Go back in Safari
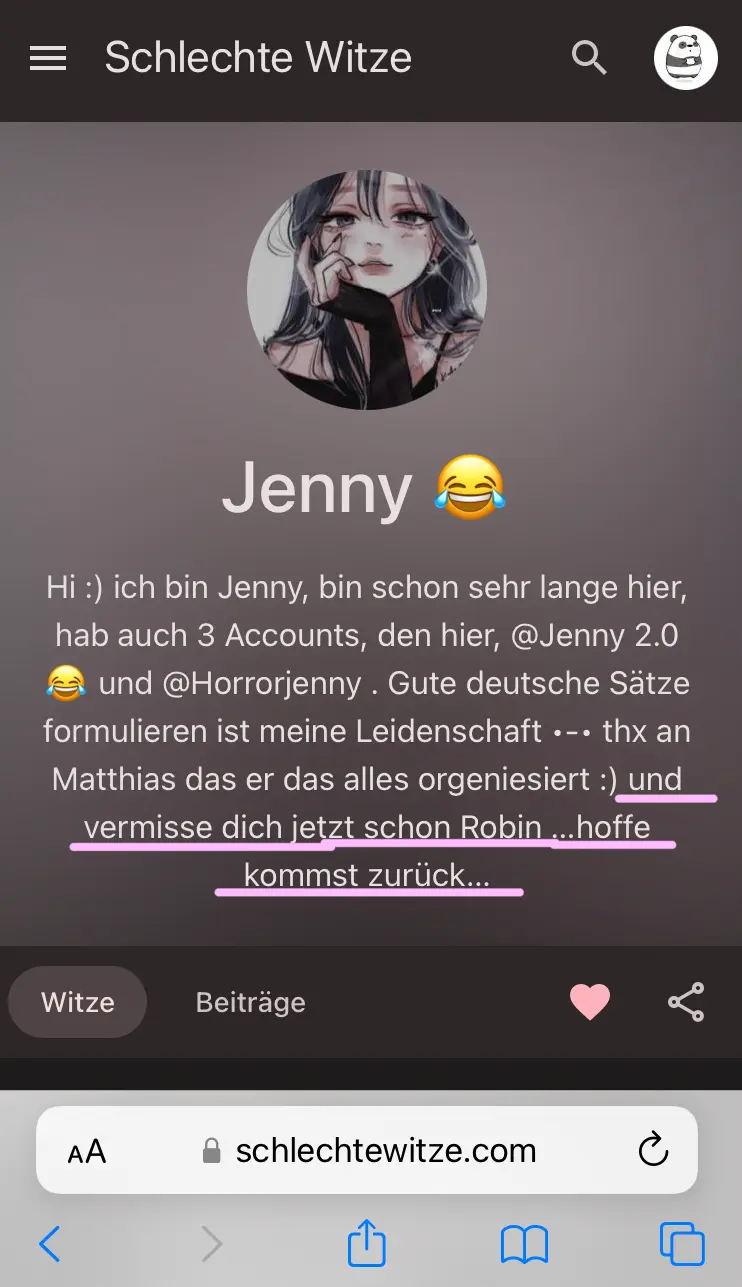The height and width of the screenshot is (1287, 742). [49, 1244]
